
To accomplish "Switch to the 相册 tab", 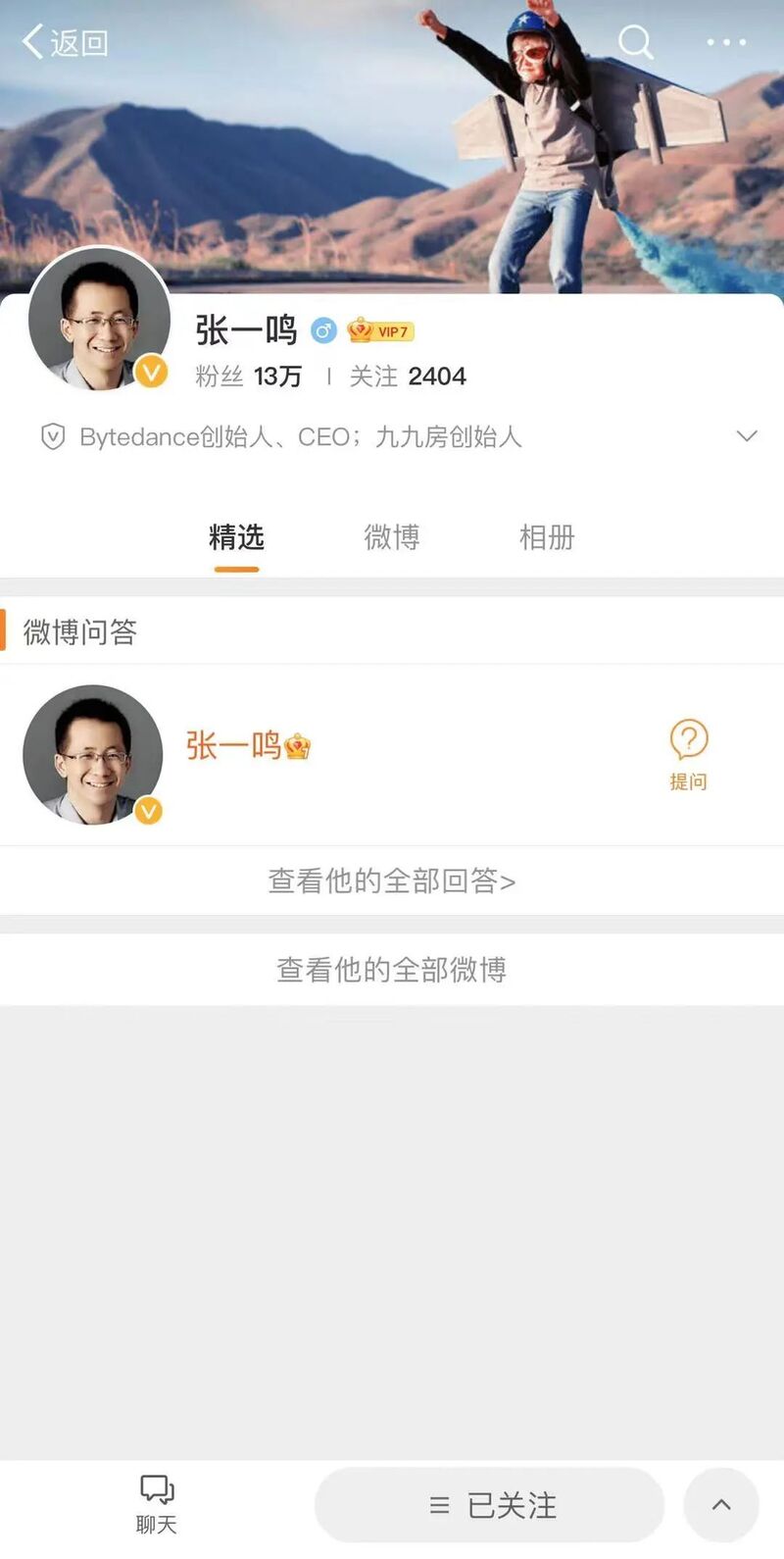I will click(x=547, y=537).
